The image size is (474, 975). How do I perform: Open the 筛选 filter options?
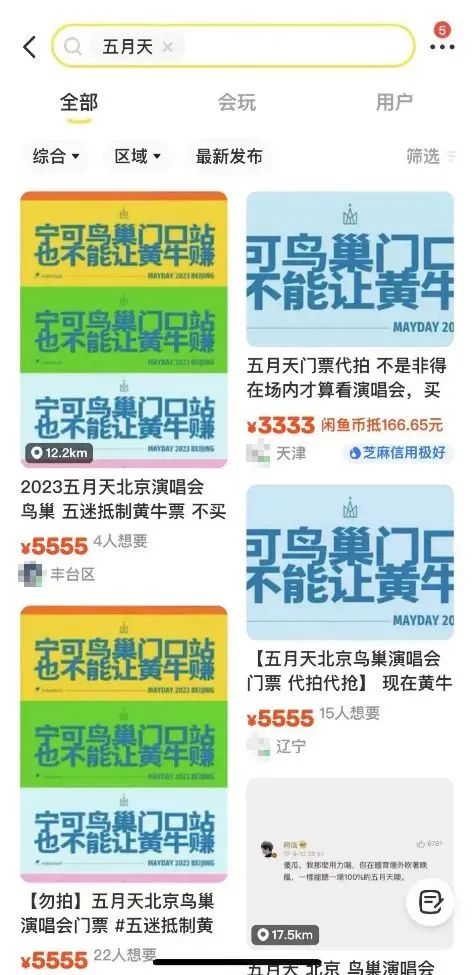pyautogui.click(x=430, y=156)
